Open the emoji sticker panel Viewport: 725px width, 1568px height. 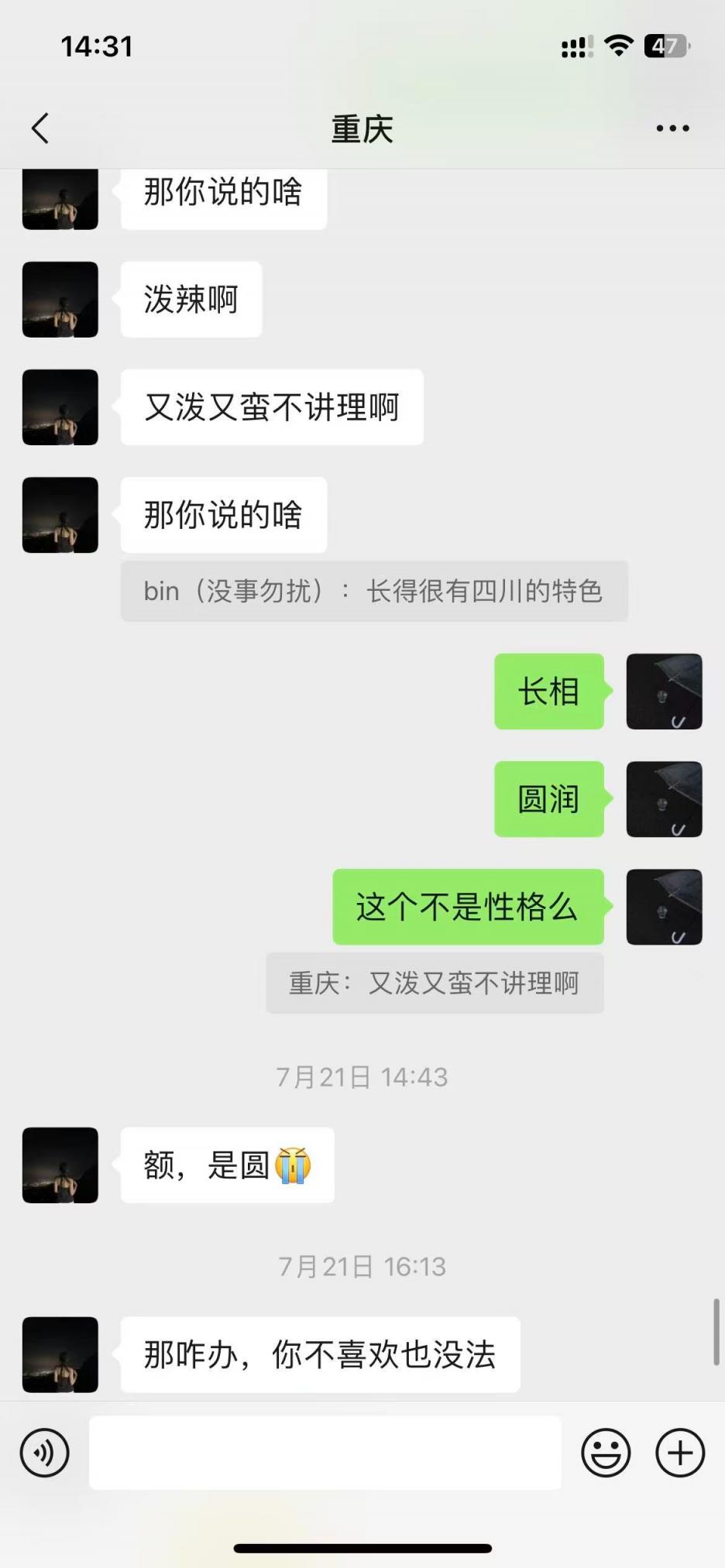pyautogui.click(x=606, y=1453)
